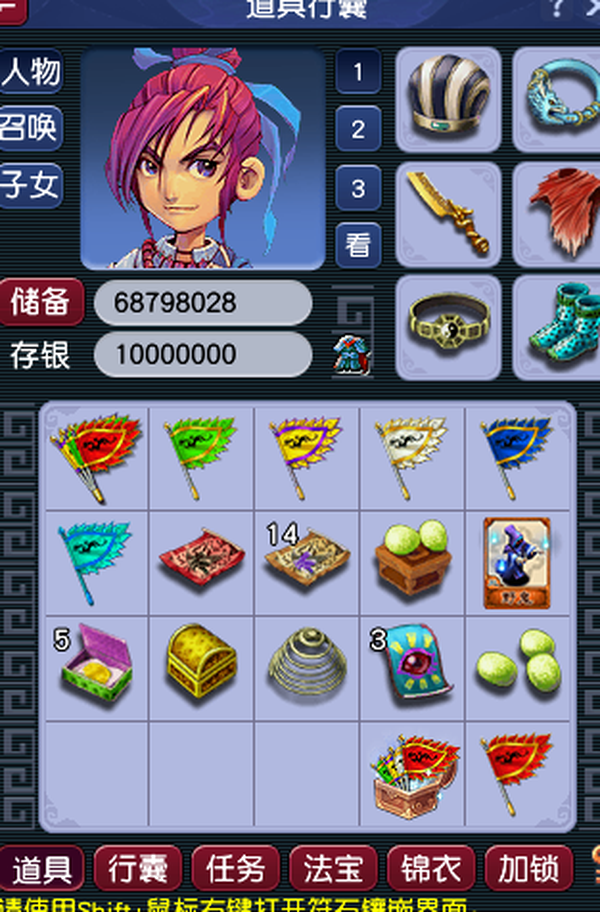Select equipment set 3
600x912 pixels.
358,187
